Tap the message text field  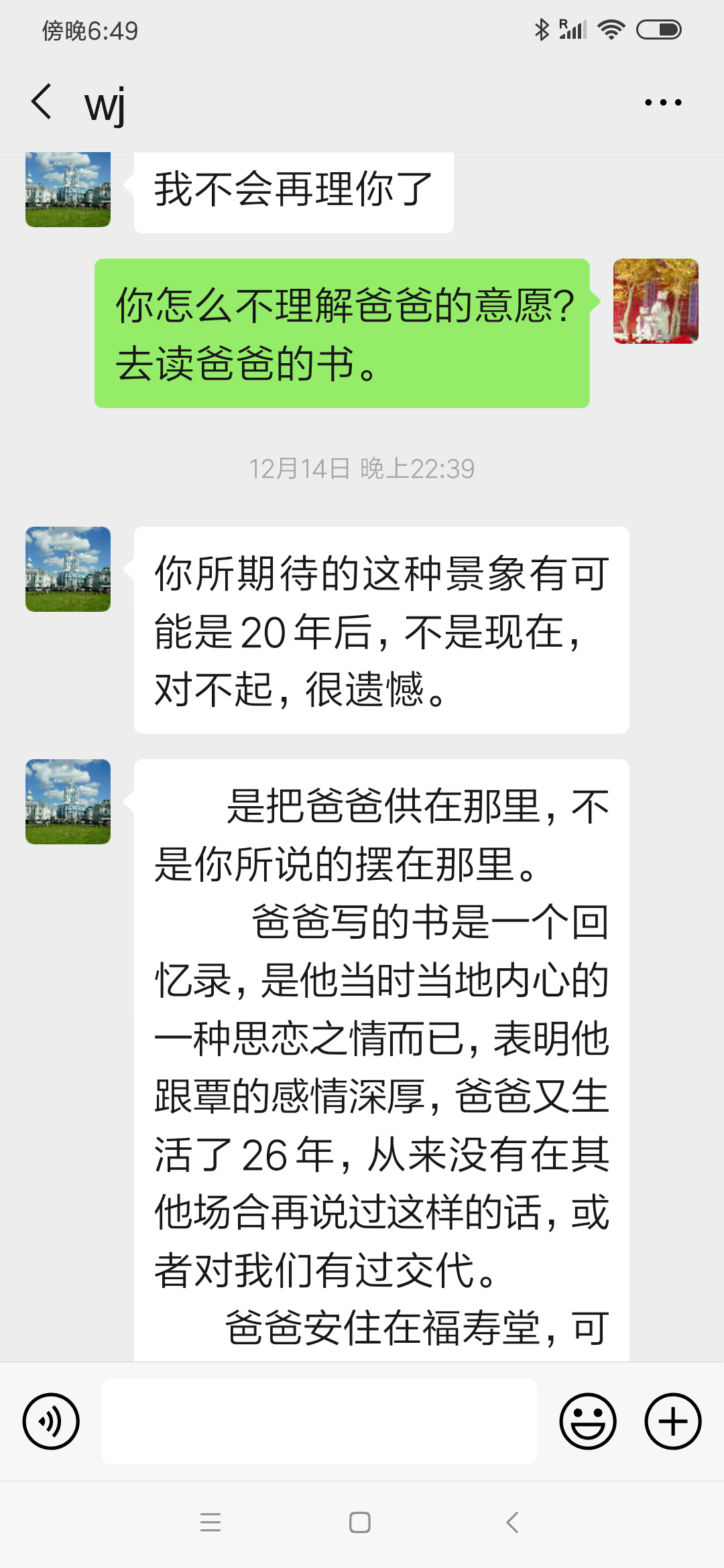coord(319,1421)
